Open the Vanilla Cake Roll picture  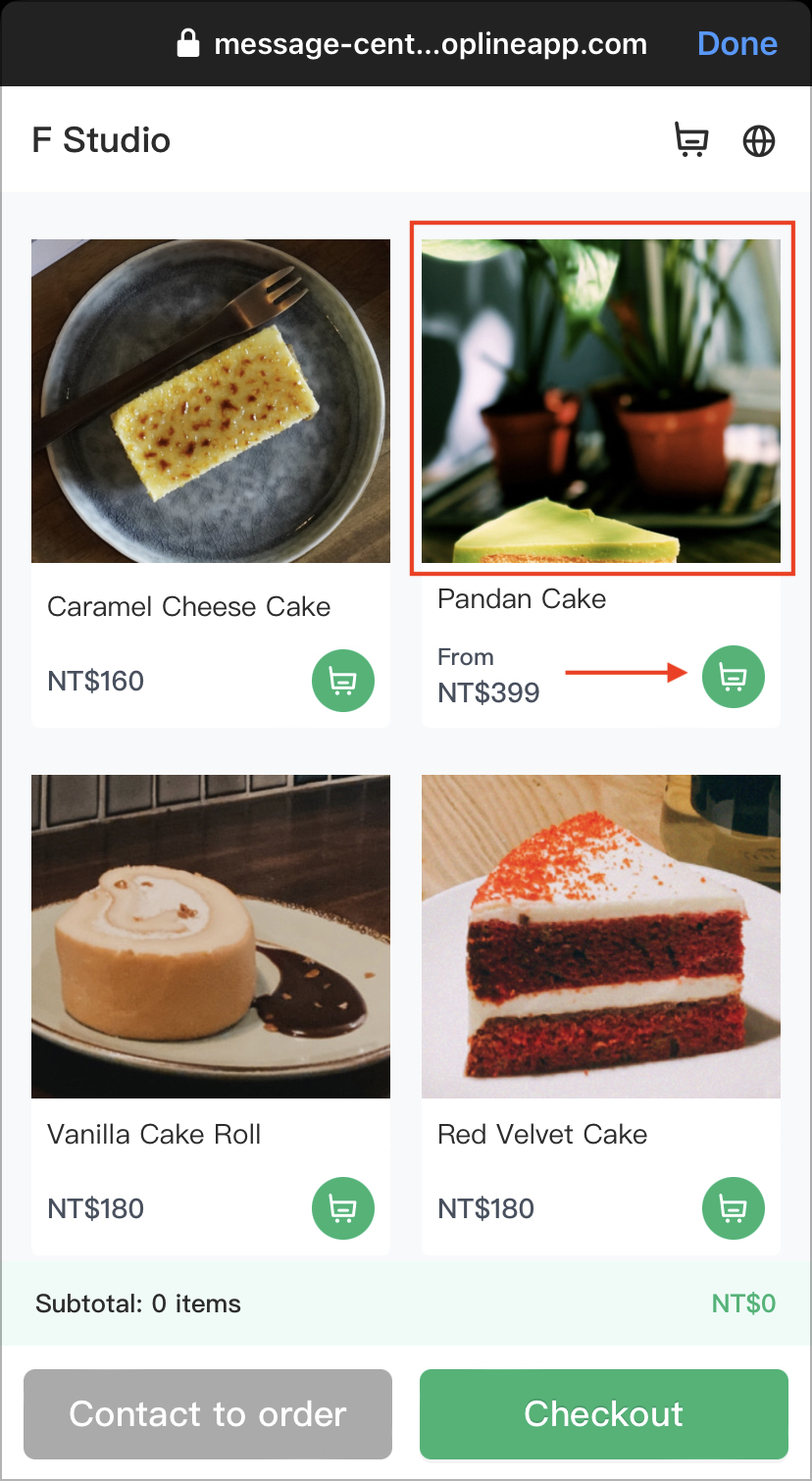(x=210, y=936)
